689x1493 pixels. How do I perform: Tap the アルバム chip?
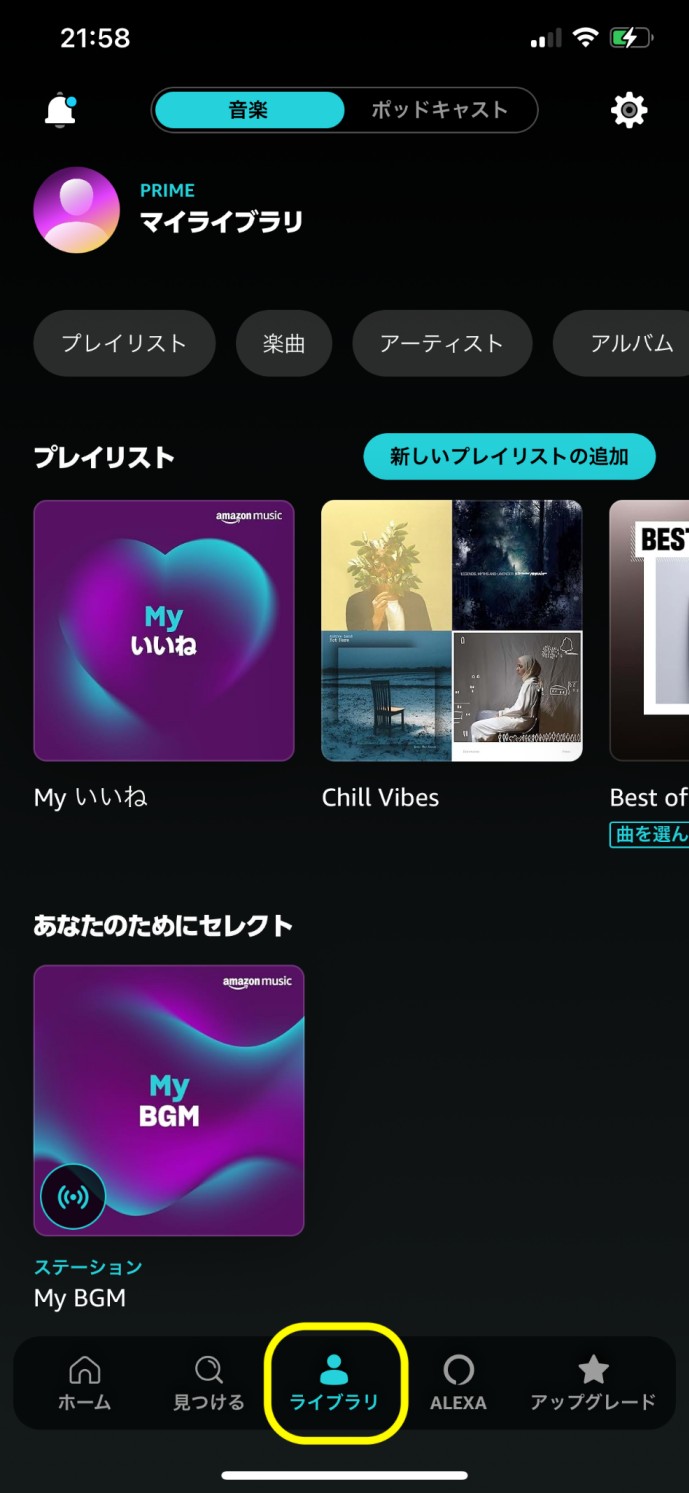621,343
